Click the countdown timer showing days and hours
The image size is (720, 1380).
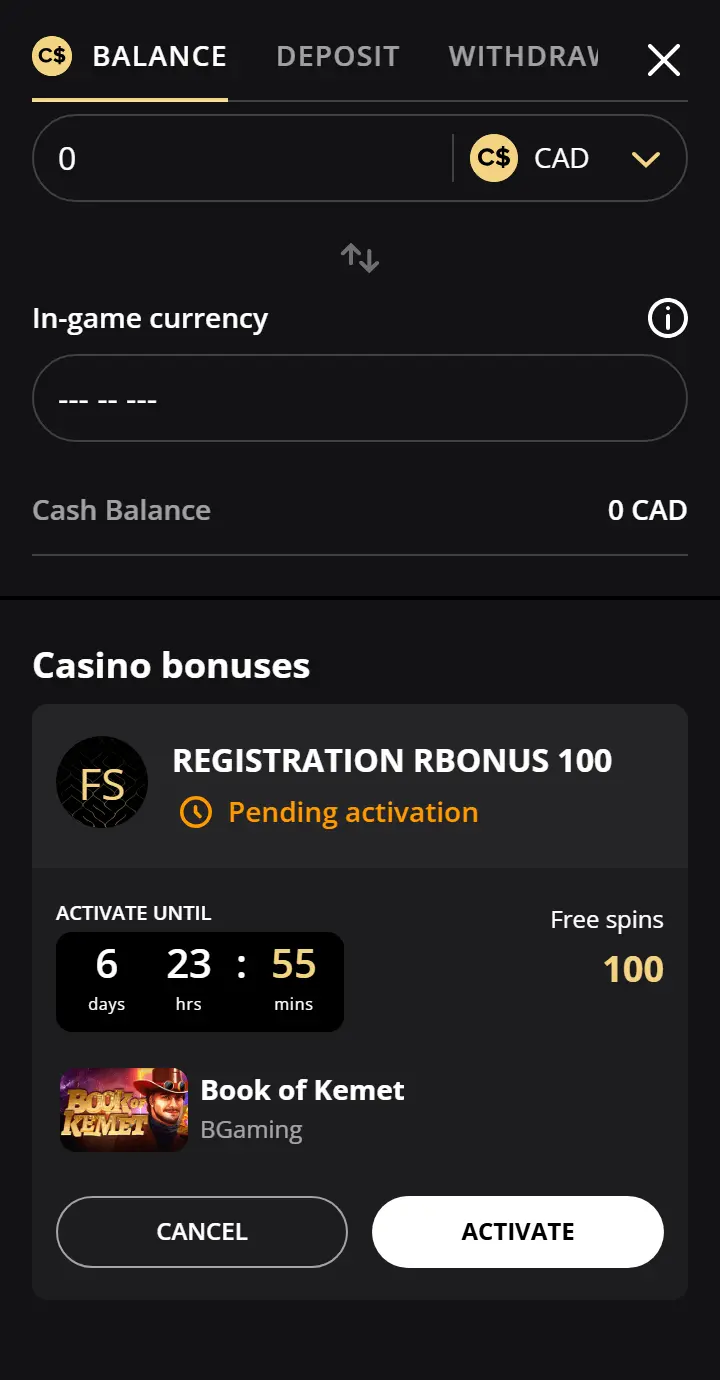(x=199, y=981)
